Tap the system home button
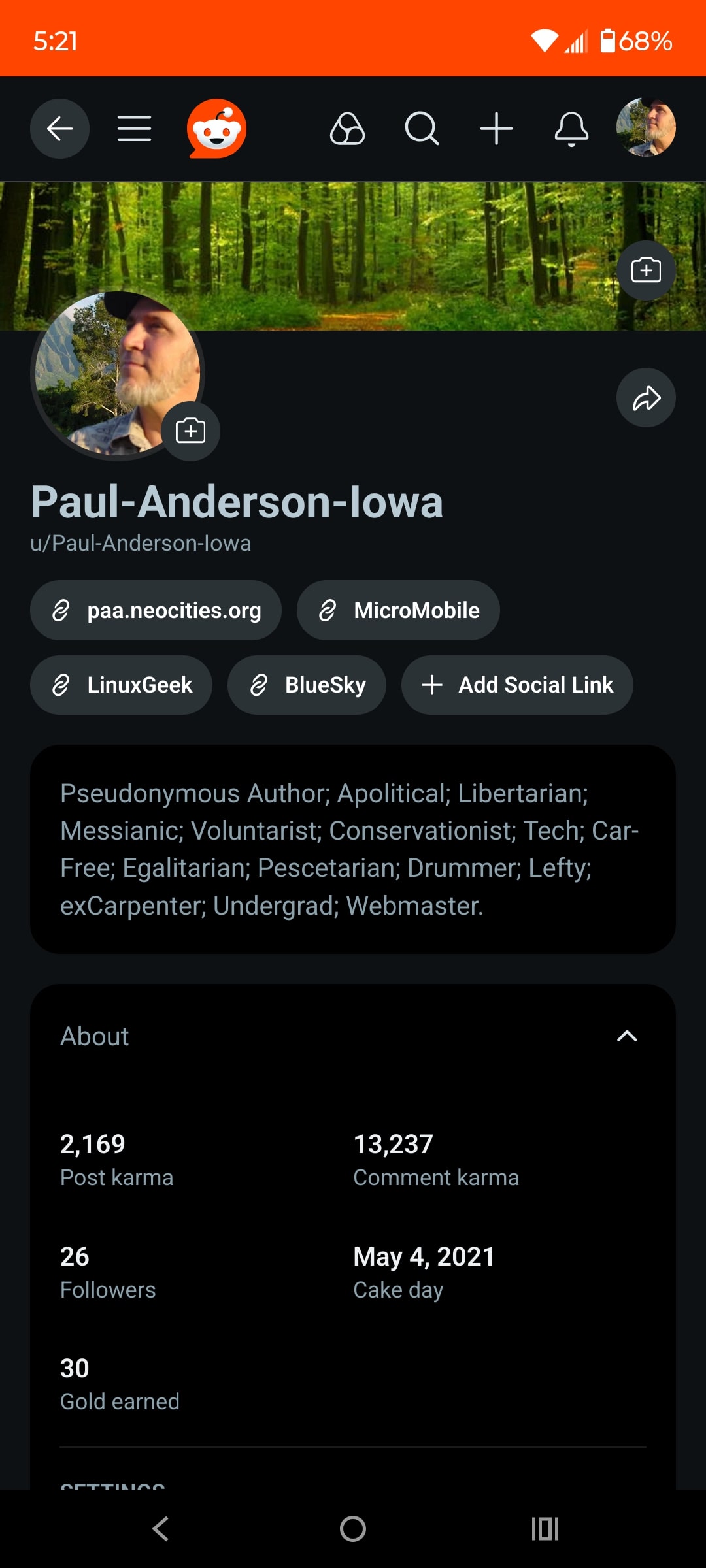Image resolution: width=706 pixels, height=1568 pixels. click(x=353, y=1529)
